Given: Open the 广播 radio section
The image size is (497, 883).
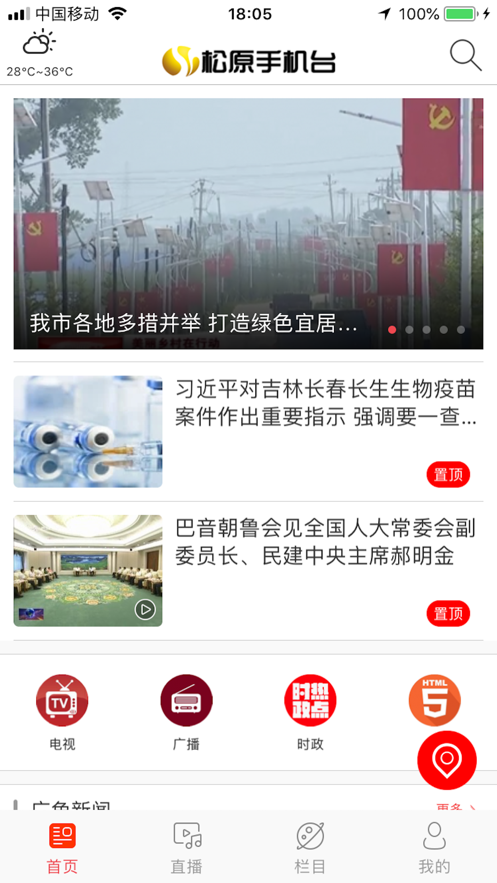Looking at the screenshot, I should (186, 712).
